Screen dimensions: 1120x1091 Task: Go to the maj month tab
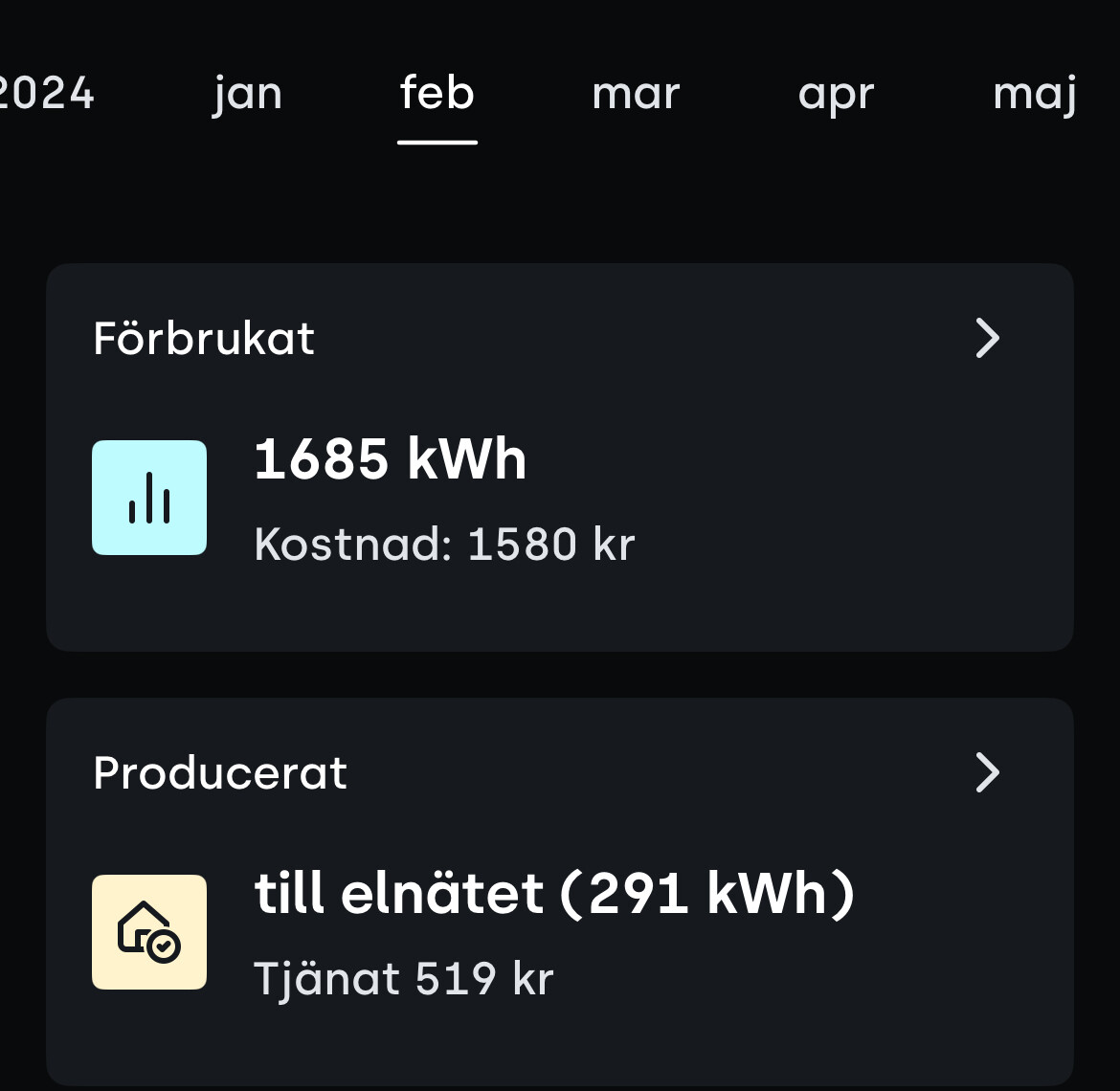click(x=1035, y=95)
